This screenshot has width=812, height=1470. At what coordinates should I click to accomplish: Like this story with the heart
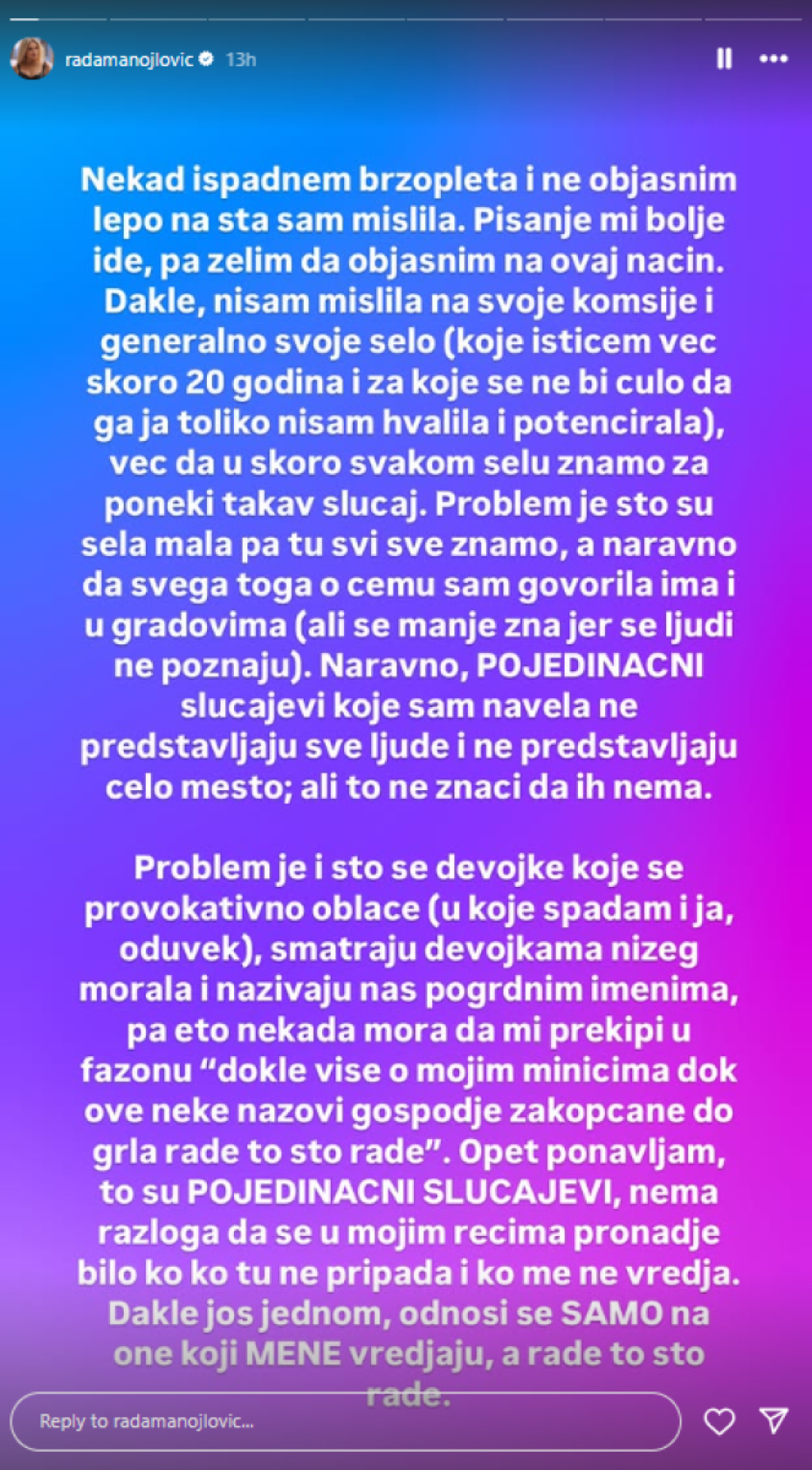pyautogui.click(x=719, y=1421)
